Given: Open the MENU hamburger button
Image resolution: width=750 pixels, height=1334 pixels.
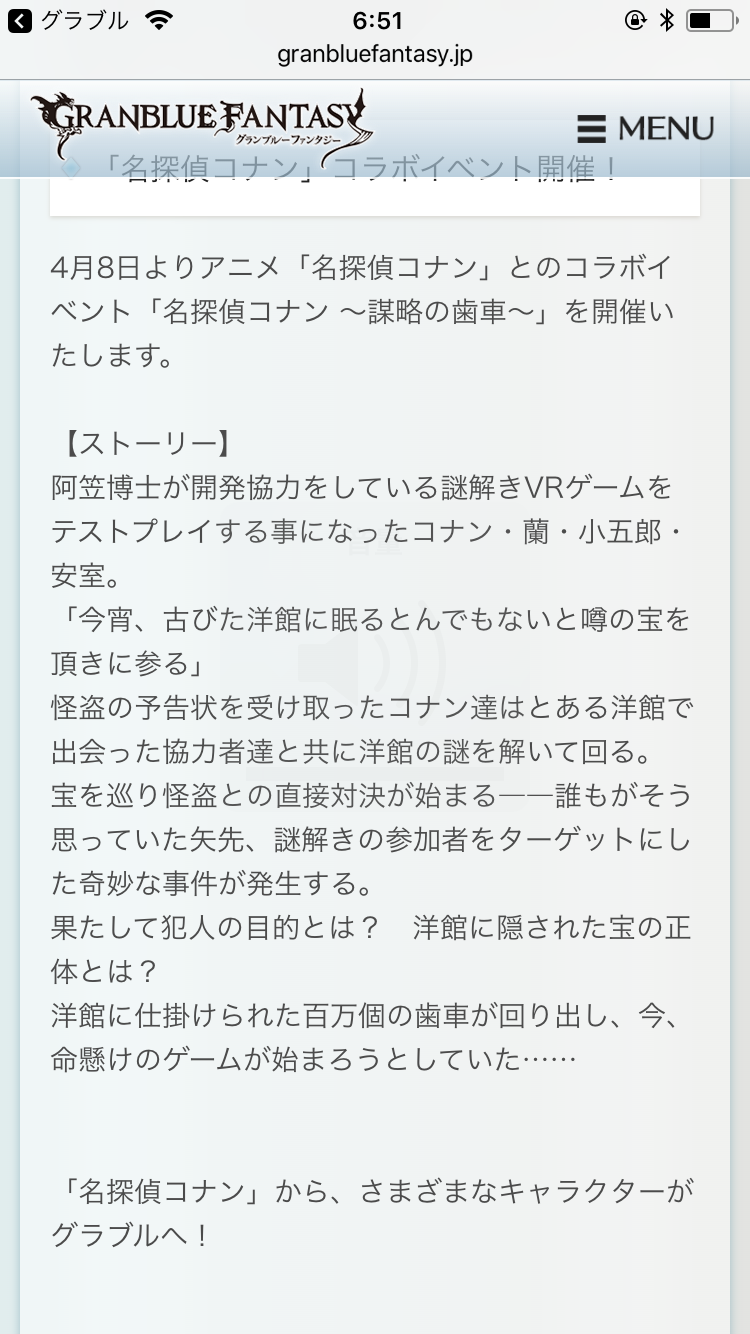Looking at the screenshot, I should click(x=645, y=129).
